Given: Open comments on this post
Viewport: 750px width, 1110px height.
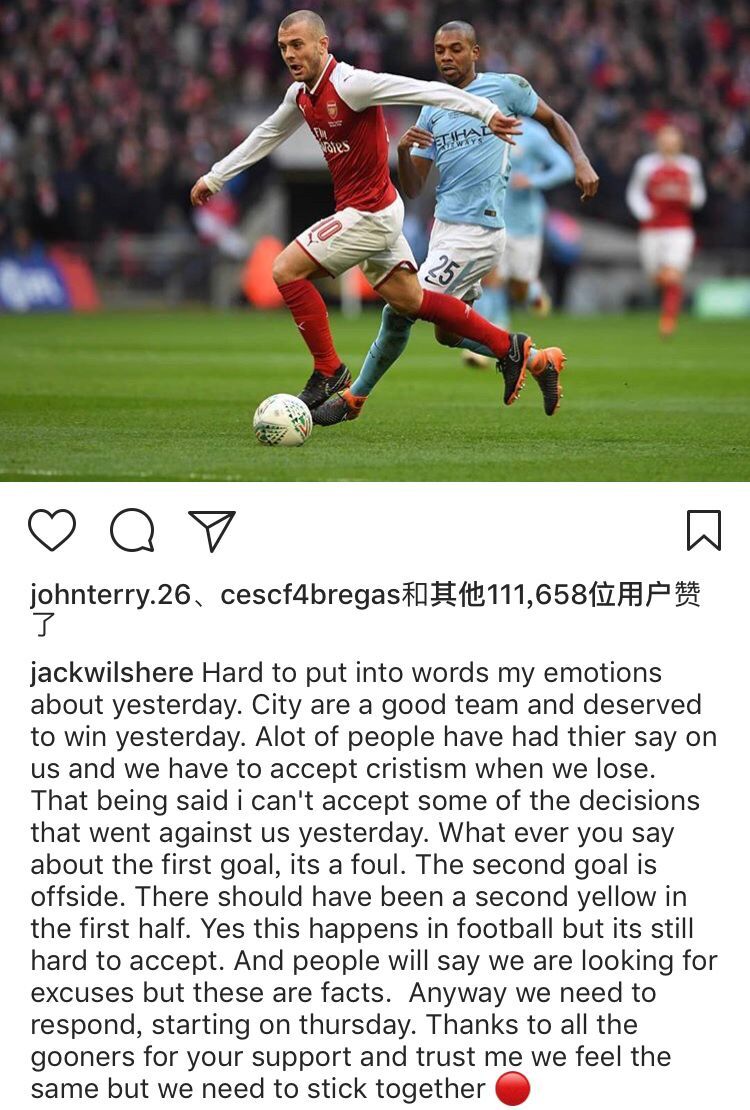Looking at the screenshot, I should click(x=132, y=531).
